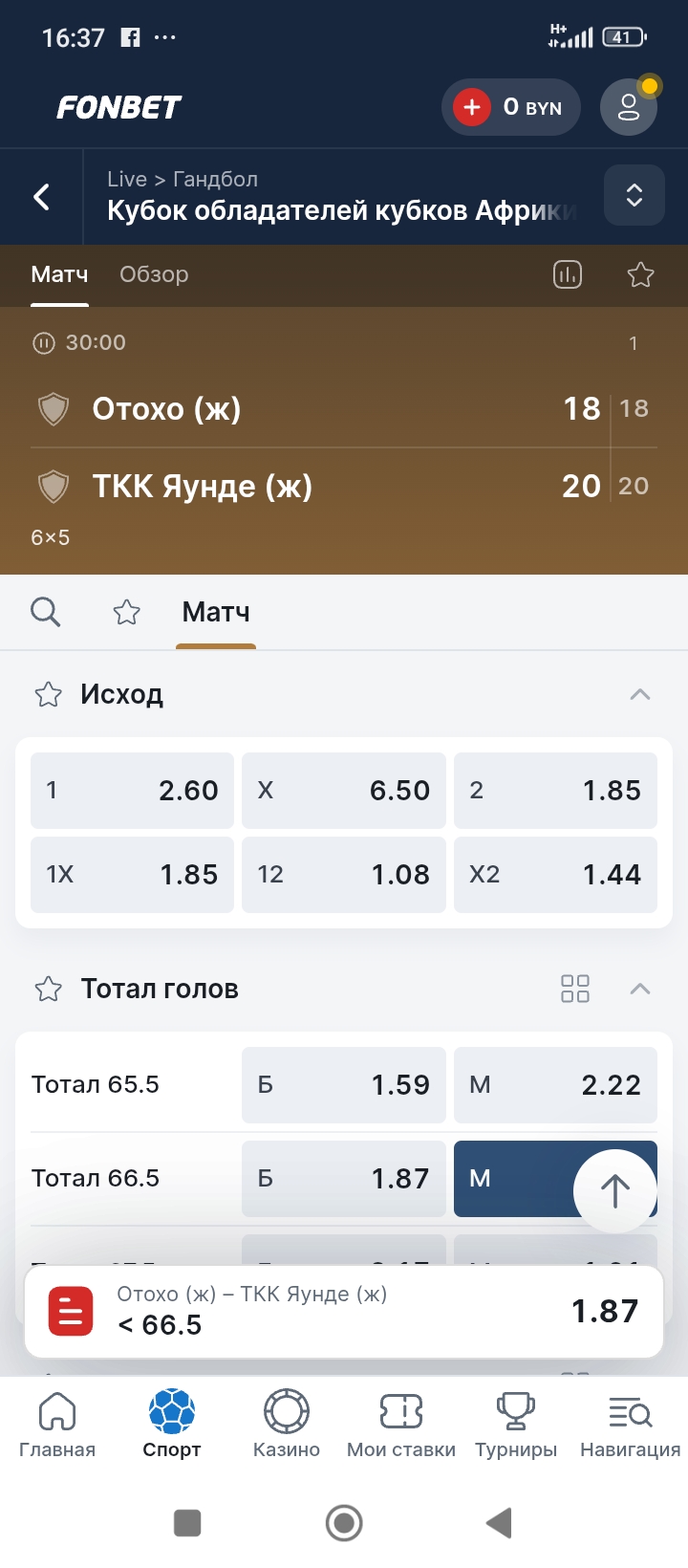The width and height of the screenshot is (688, 1568).
Task: Select the Матч tab
Action: coord(59,274)
